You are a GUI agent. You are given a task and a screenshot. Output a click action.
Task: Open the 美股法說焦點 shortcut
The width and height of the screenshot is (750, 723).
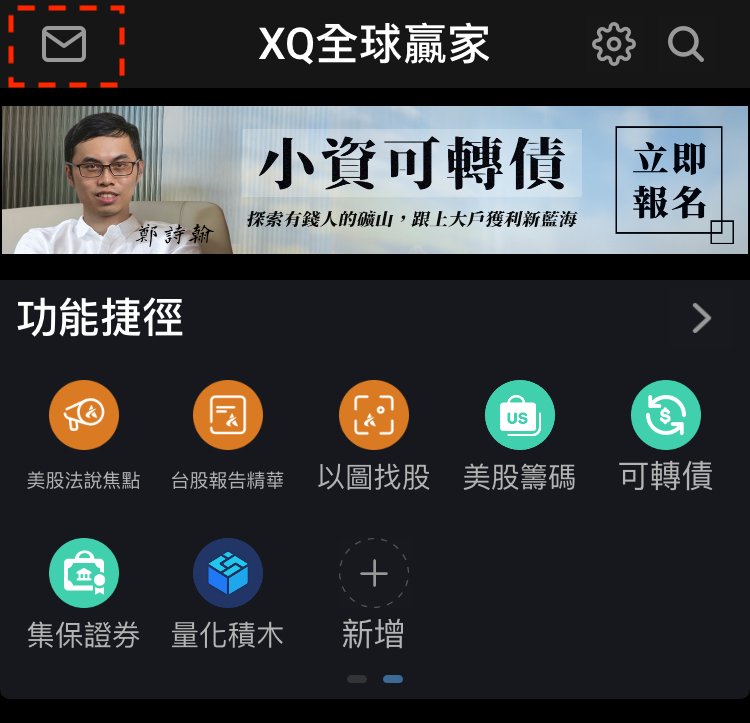click(84, 416)
